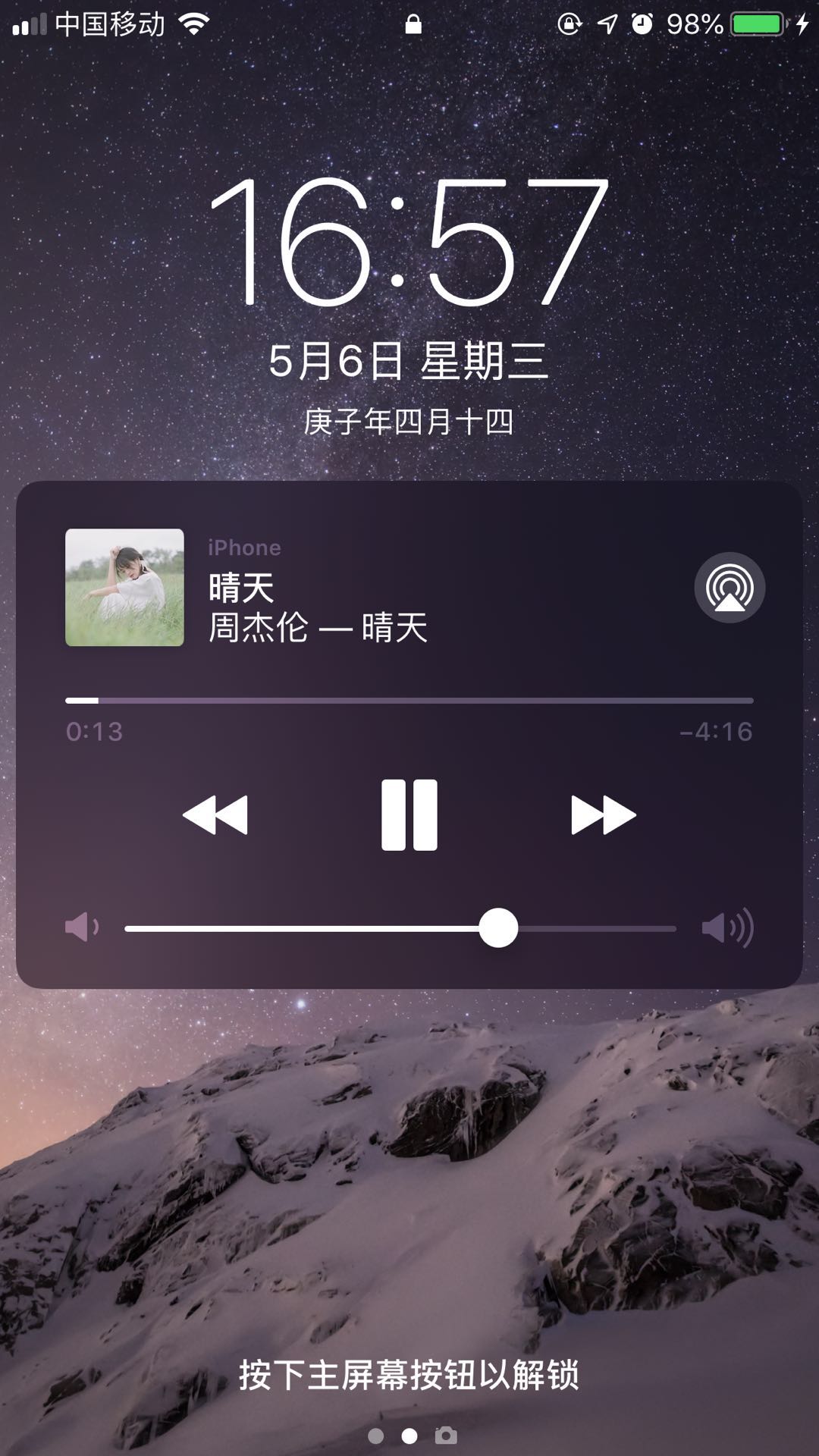Open the AirPlay output selector
This screenshot has height=1456, width=819.
point(730,588)
